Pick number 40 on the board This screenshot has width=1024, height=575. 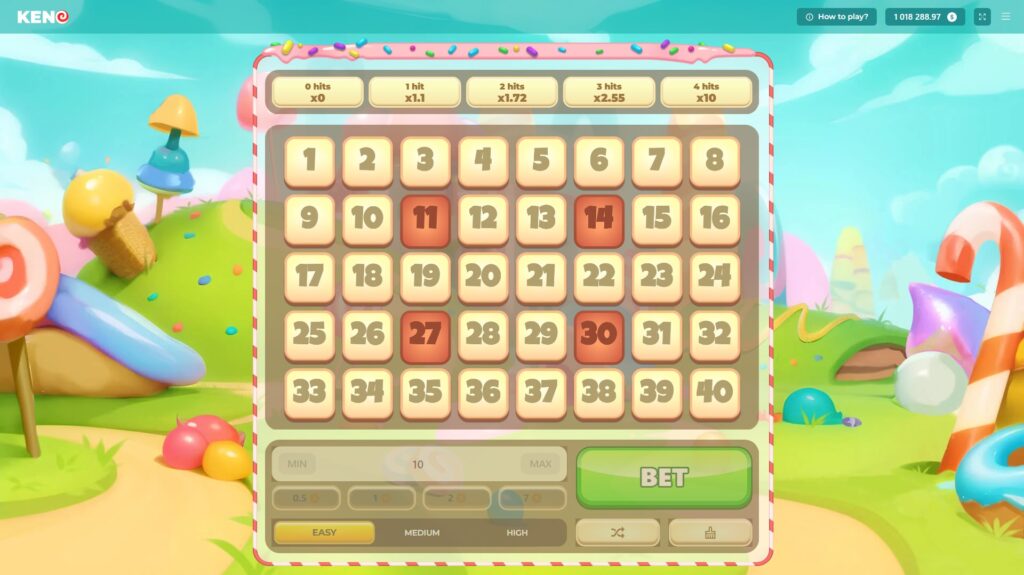click(714, 392)
